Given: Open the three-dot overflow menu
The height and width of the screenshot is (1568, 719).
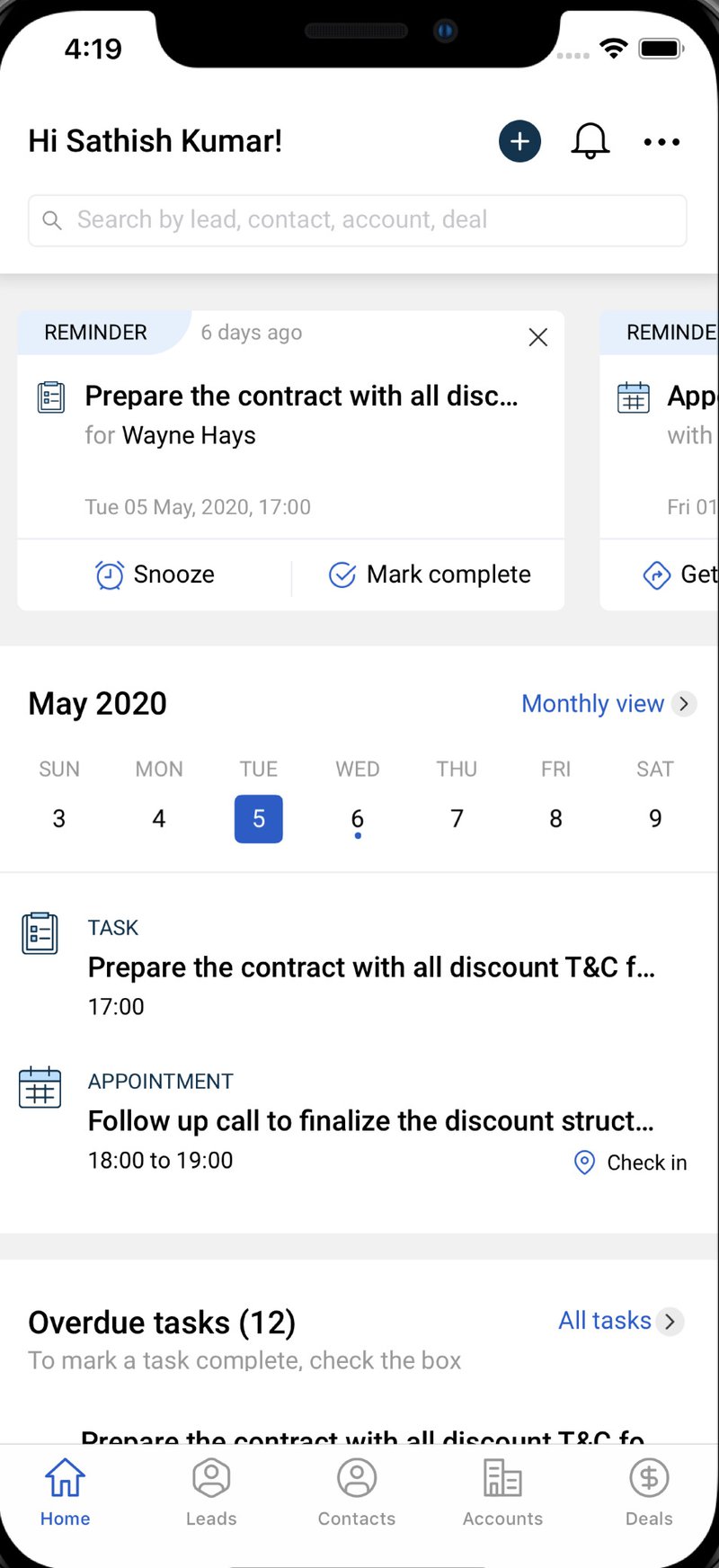Looking at the screenshot, I should 661,142.
